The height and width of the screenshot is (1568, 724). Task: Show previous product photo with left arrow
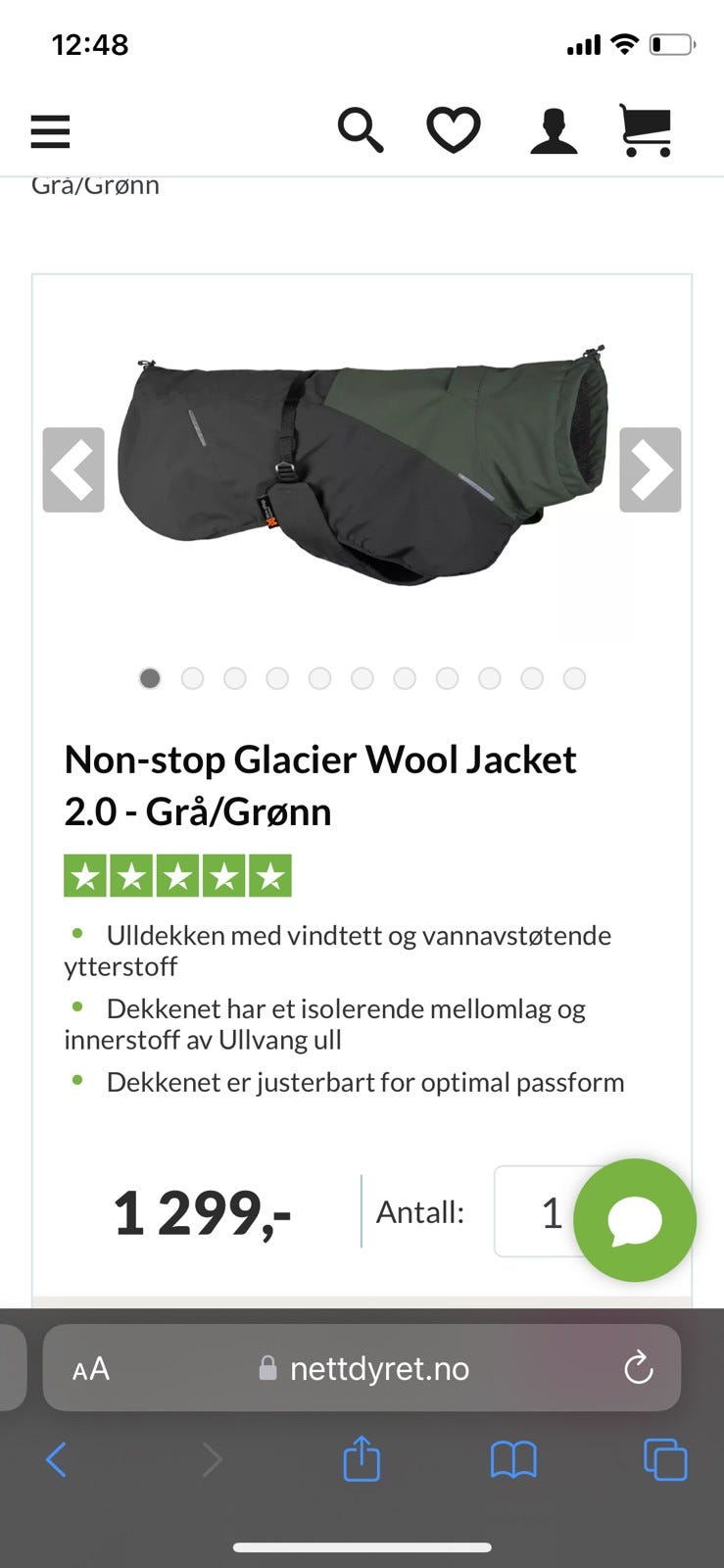72,470
